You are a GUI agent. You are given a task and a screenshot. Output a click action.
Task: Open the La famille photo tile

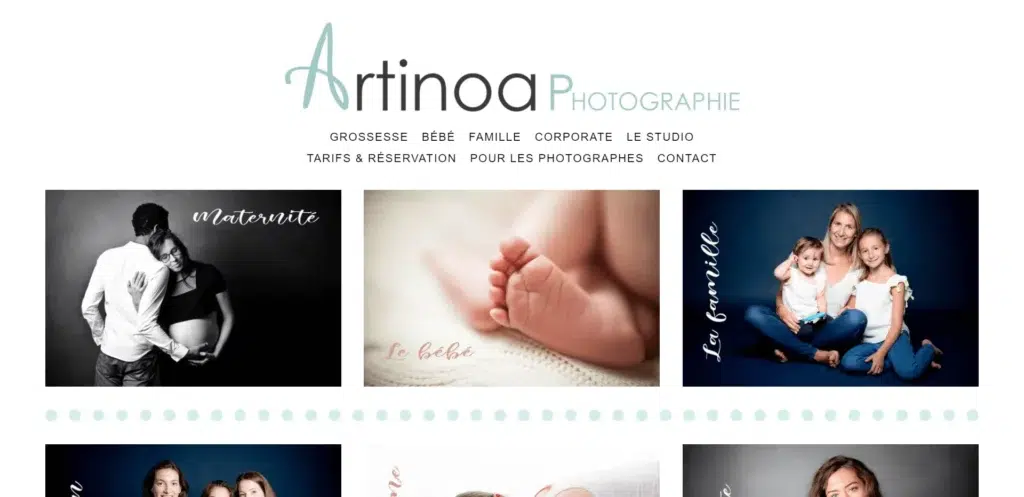click(x=830, y=288)
